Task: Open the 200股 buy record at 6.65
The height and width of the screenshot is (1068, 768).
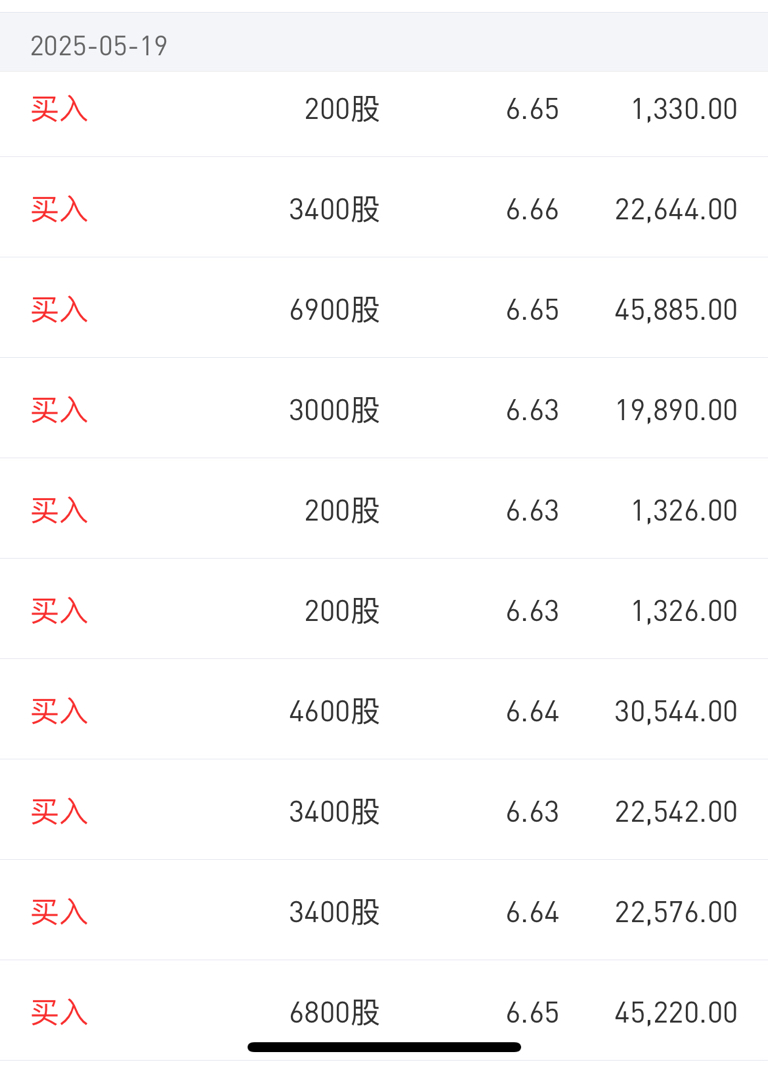Action: click(384, 109)
